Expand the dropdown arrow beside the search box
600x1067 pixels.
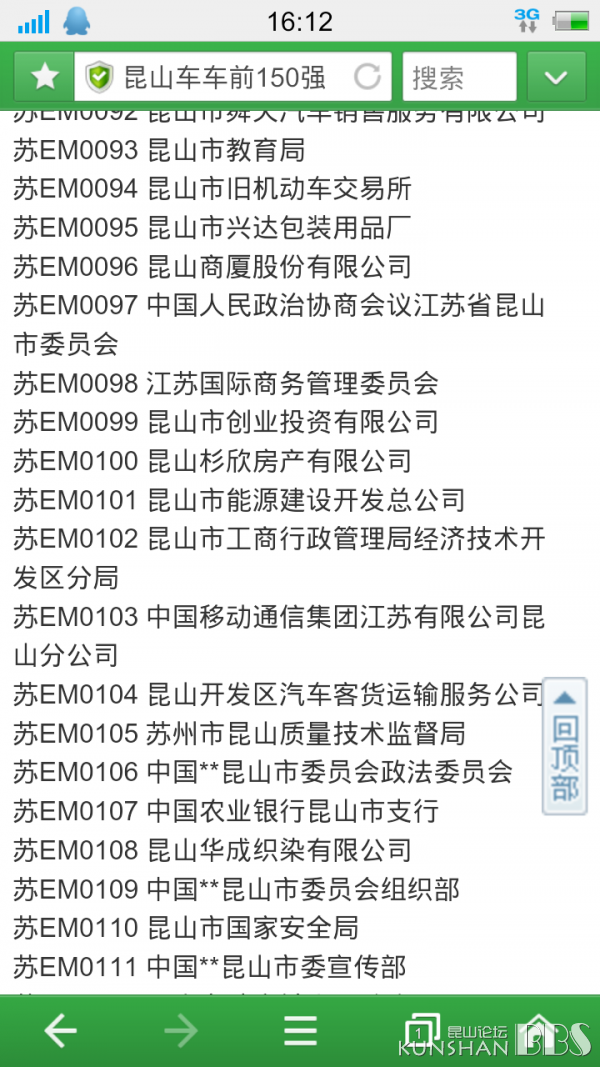click(556, 77)
